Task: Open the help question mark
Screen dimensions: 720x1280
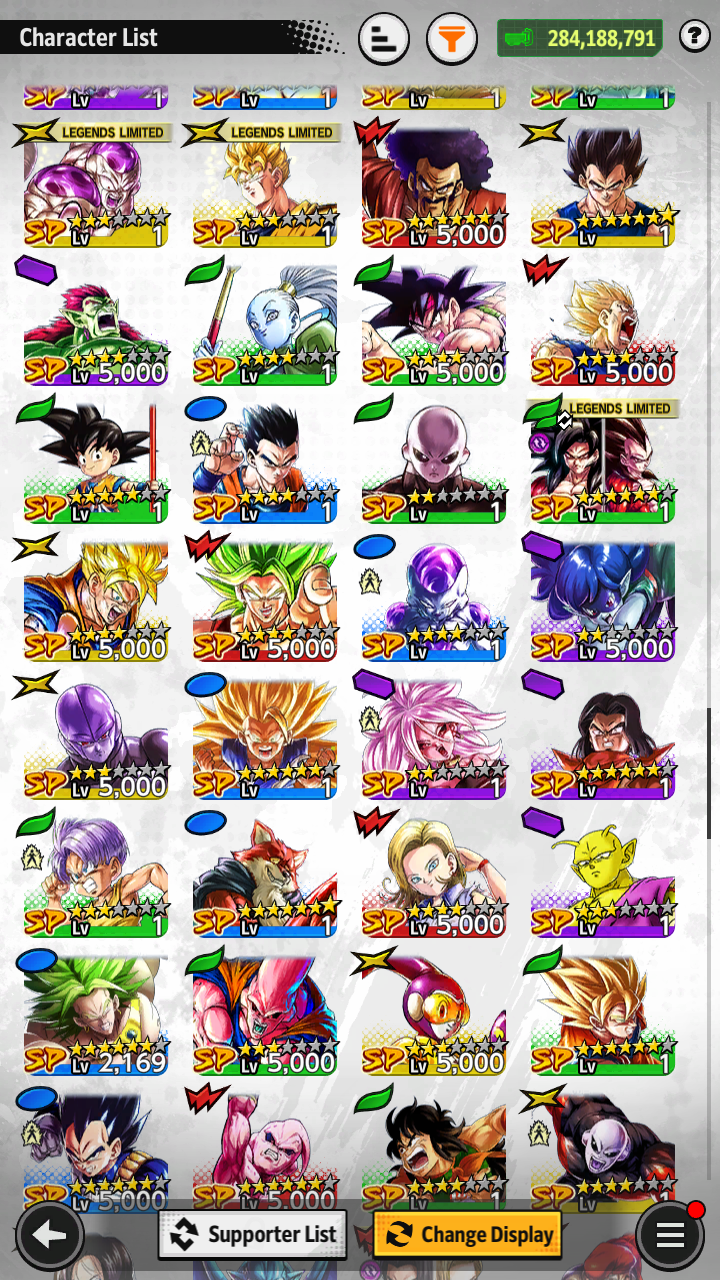Action: (694, 37)
